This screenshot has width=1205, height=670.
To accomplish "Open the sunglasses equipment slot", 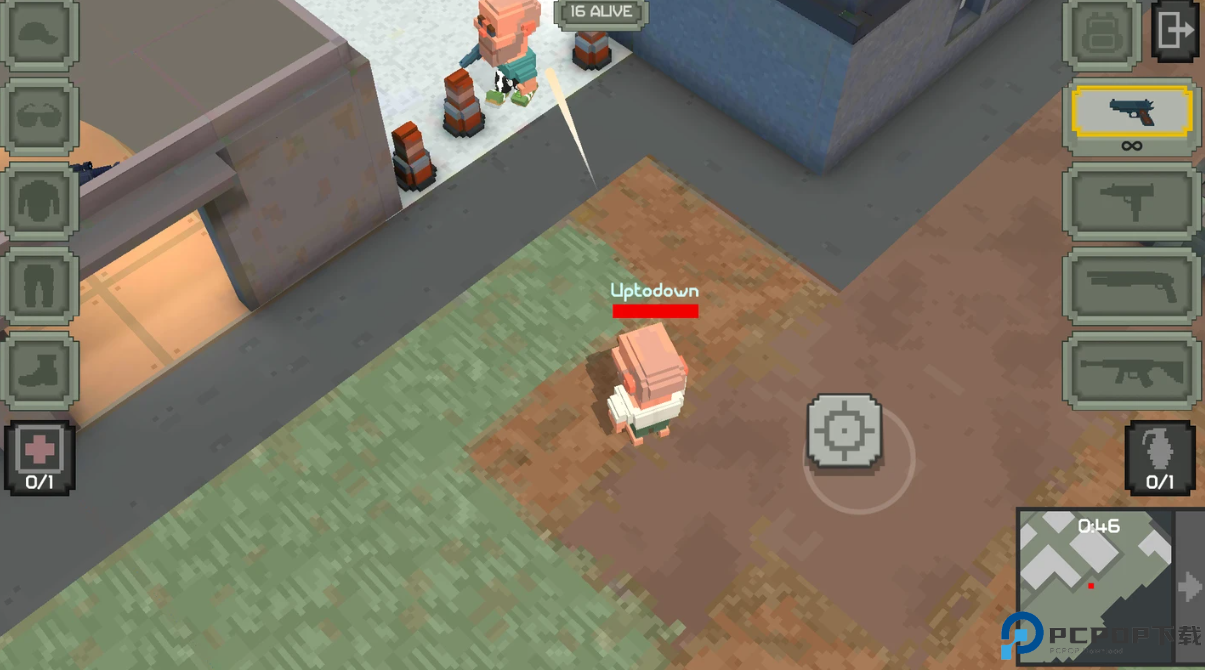I will point(41,116).
